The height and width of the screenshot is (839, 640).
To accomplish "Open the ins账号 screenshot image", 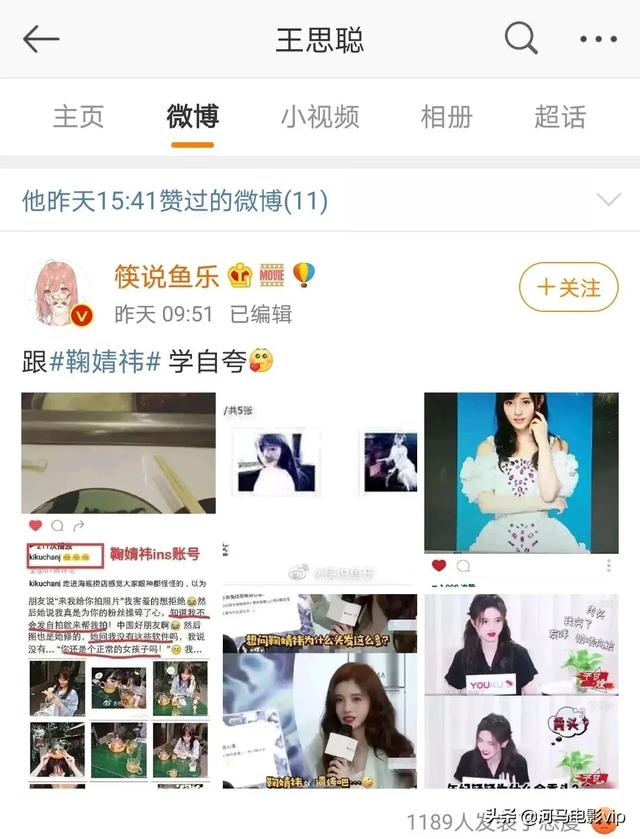I will (x=118, y=660).
